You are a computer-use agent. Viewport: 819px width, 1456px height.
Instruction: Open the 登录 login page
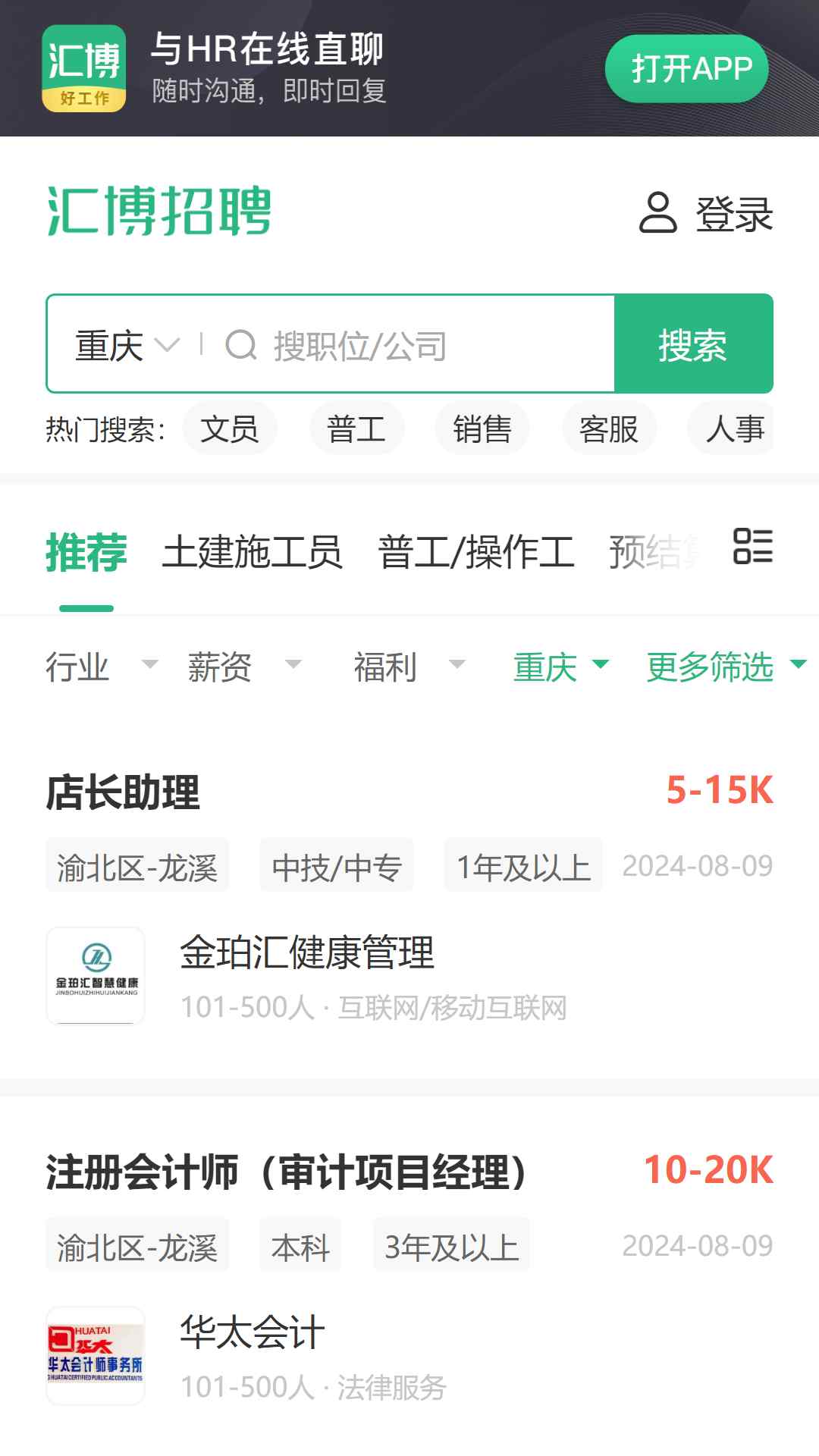706,213
